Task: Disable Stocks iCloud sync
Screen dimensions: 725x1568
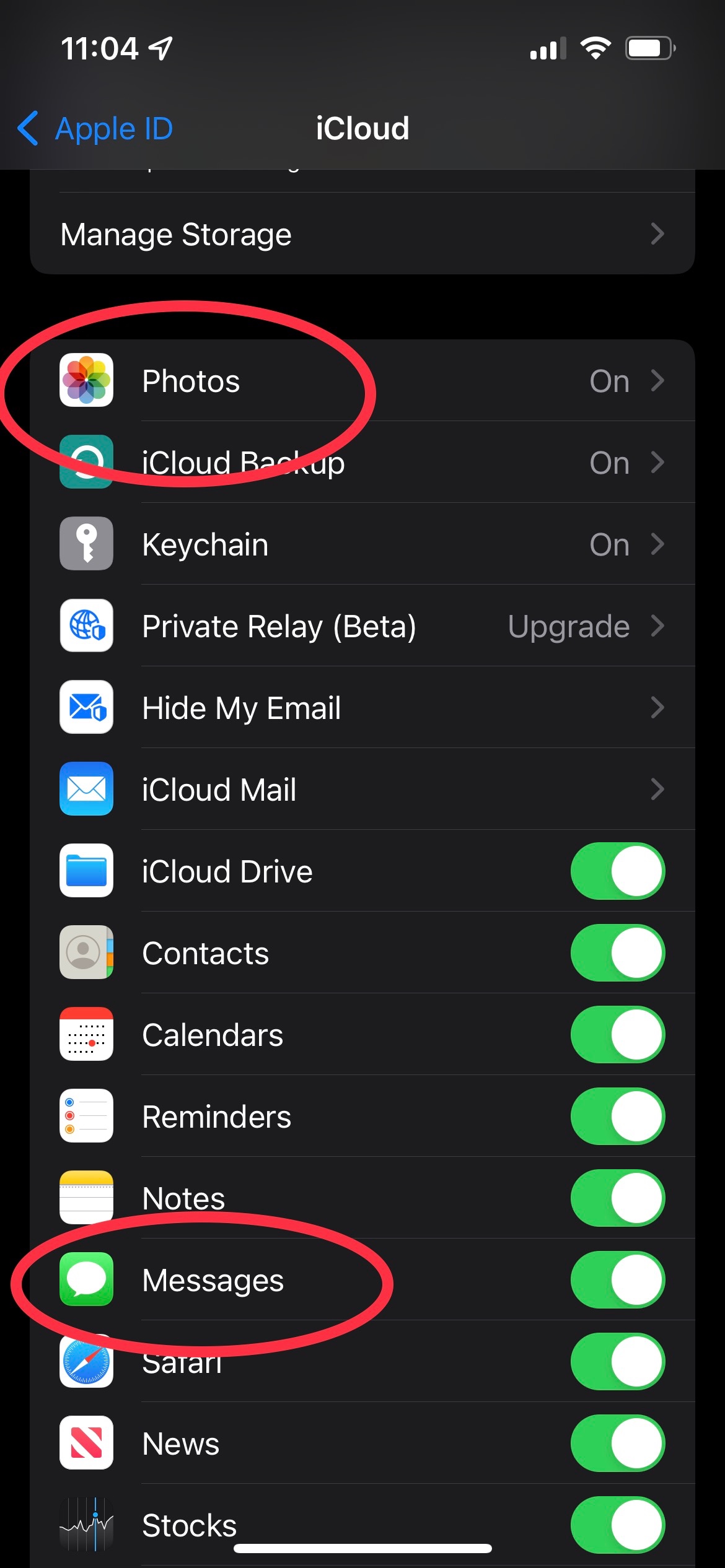Action: point(618,1525)
